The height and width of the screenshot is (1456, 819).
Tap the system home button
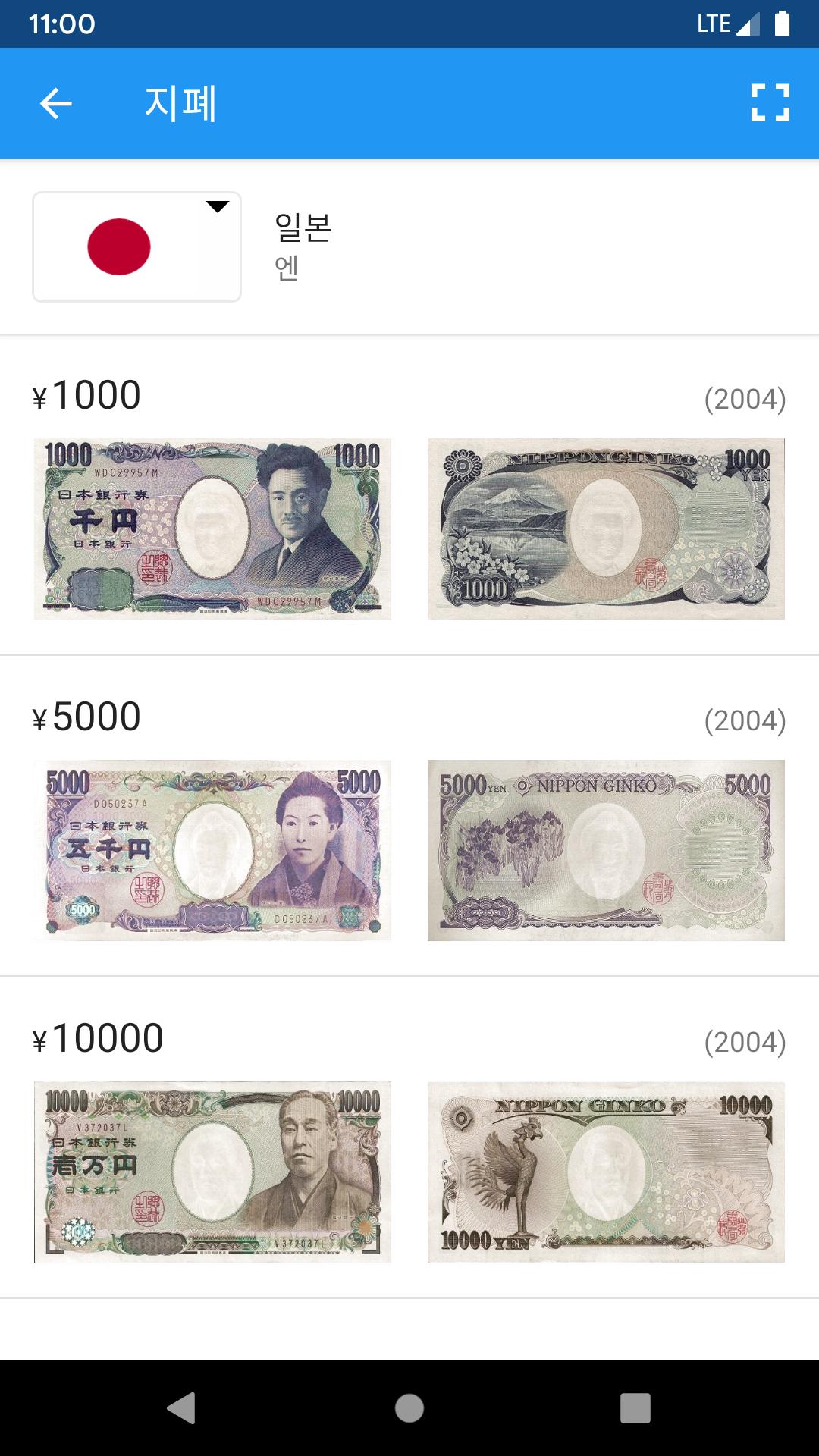(409, 1408)
